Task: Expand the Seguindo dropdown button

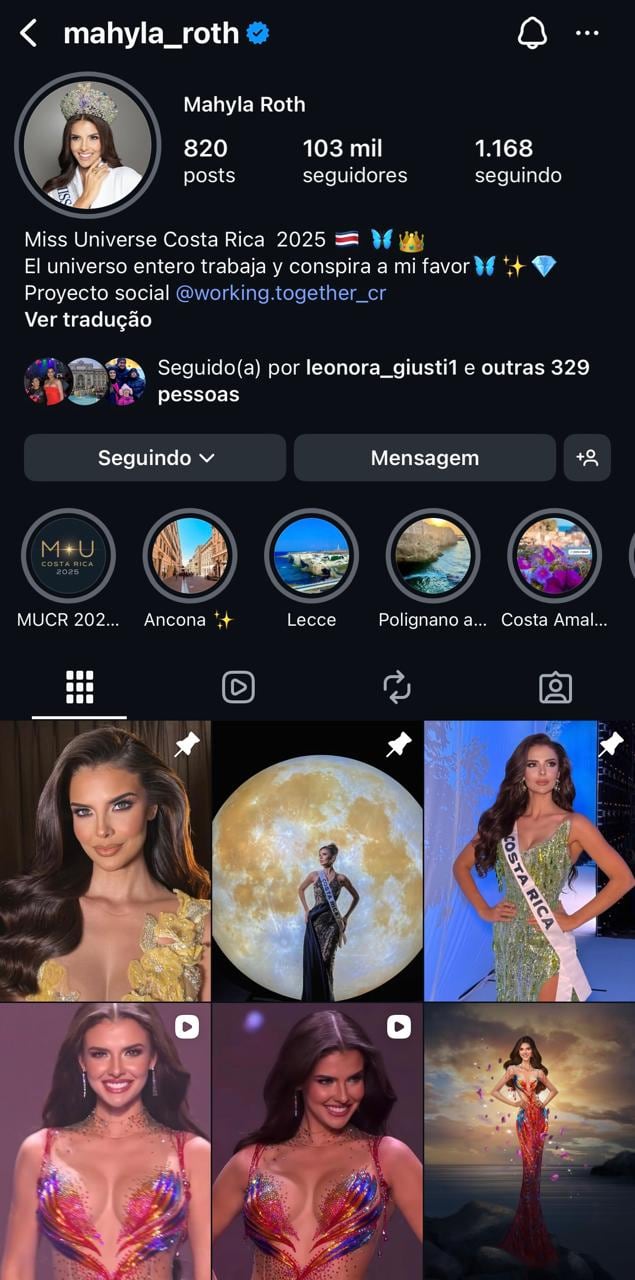Action: (x=155, y=458)
